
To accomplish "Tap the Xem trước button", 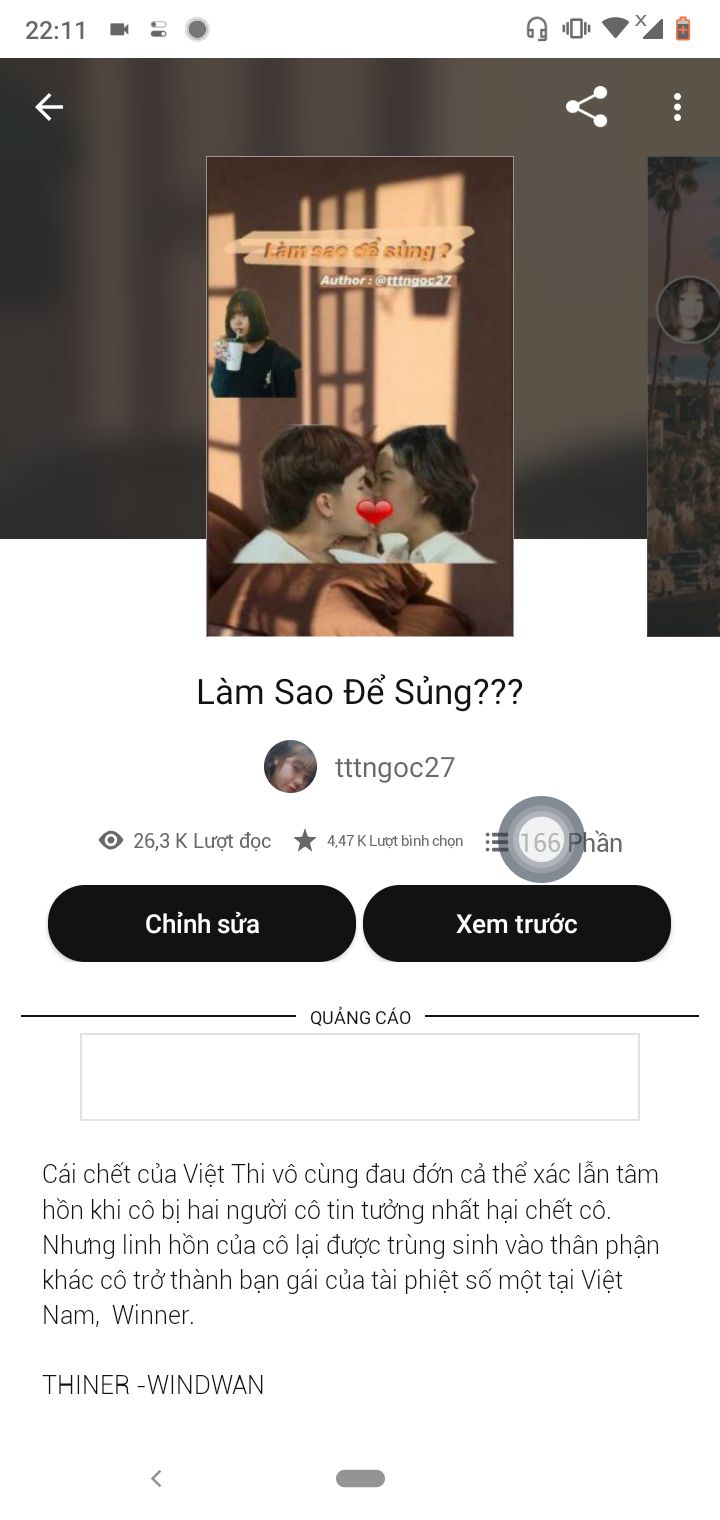I will point(516,923).
